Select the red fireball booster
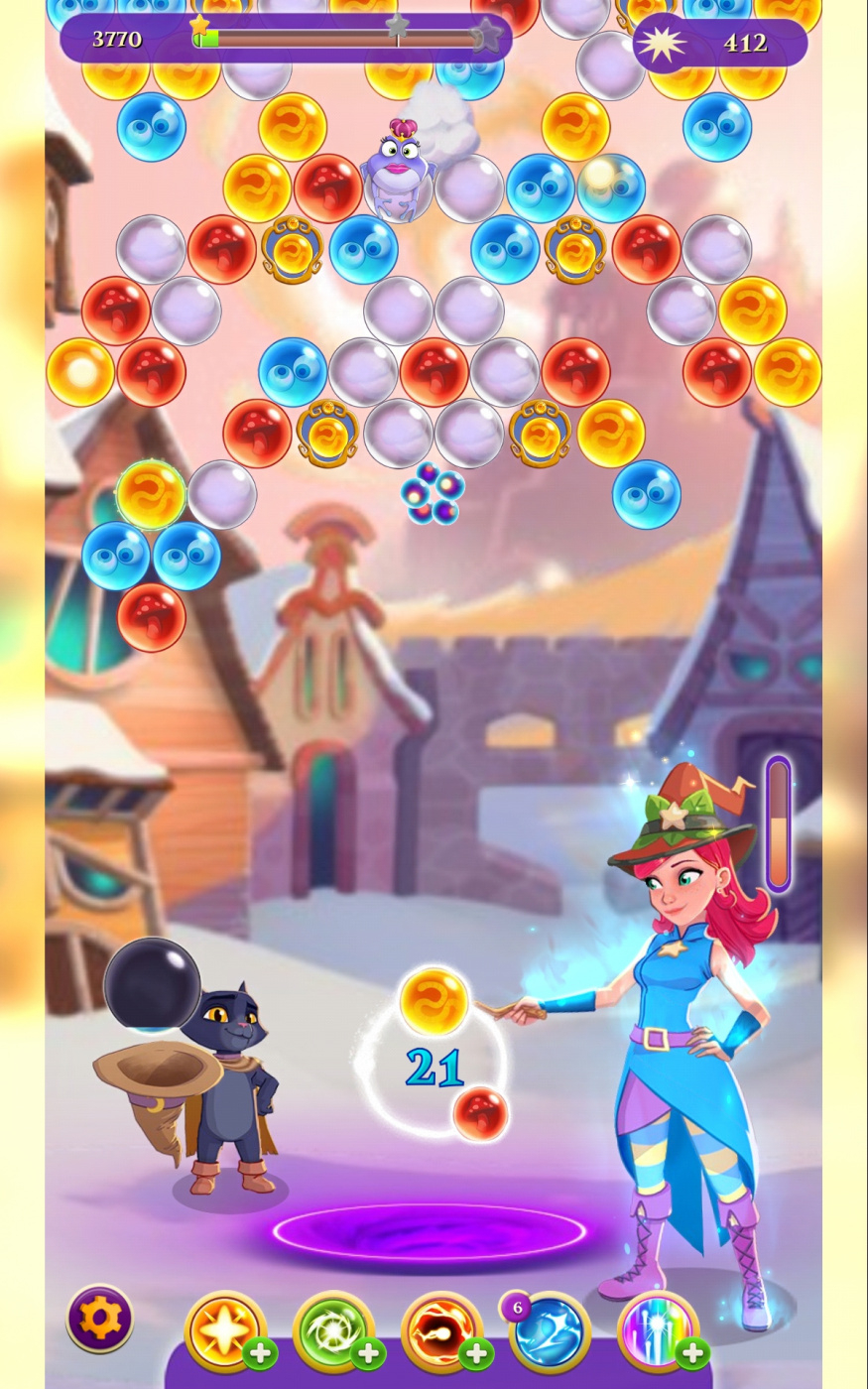This screenshot has width=868, height=1389. (x=441, y=1329)
